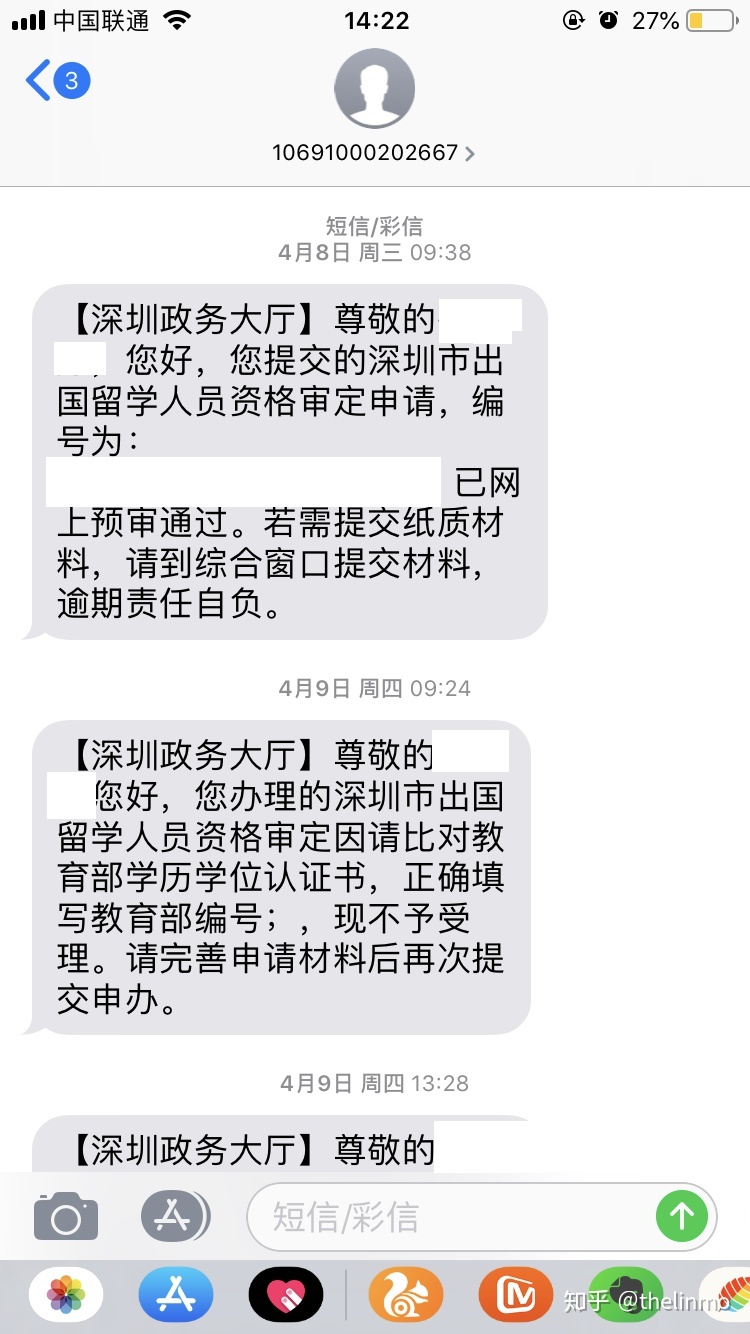The image size is (750, 1334).
Task: Open Digital Touch heart app
Action: [286, 1295]
